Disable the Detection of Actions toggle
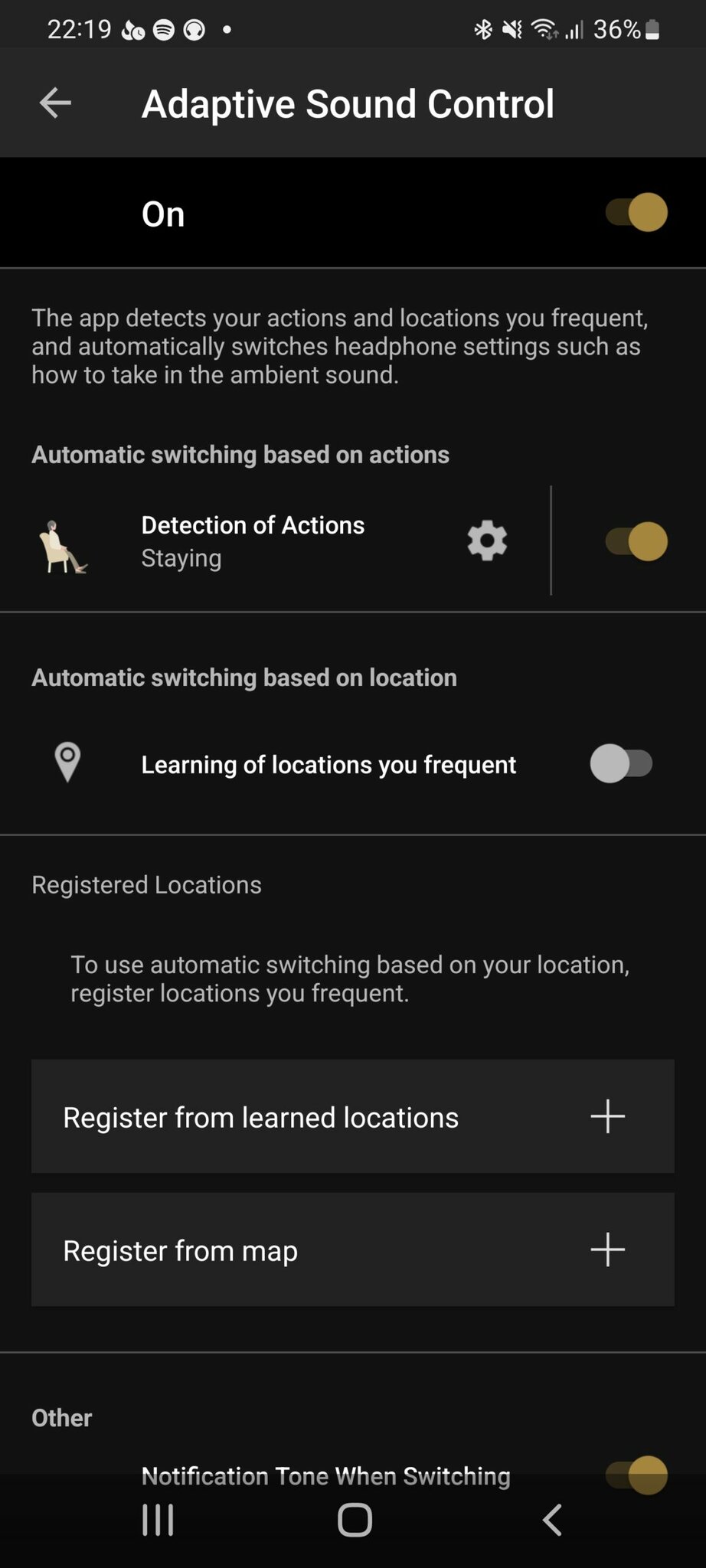This screenshot has height=1568, width=706. tap(636, 541)
